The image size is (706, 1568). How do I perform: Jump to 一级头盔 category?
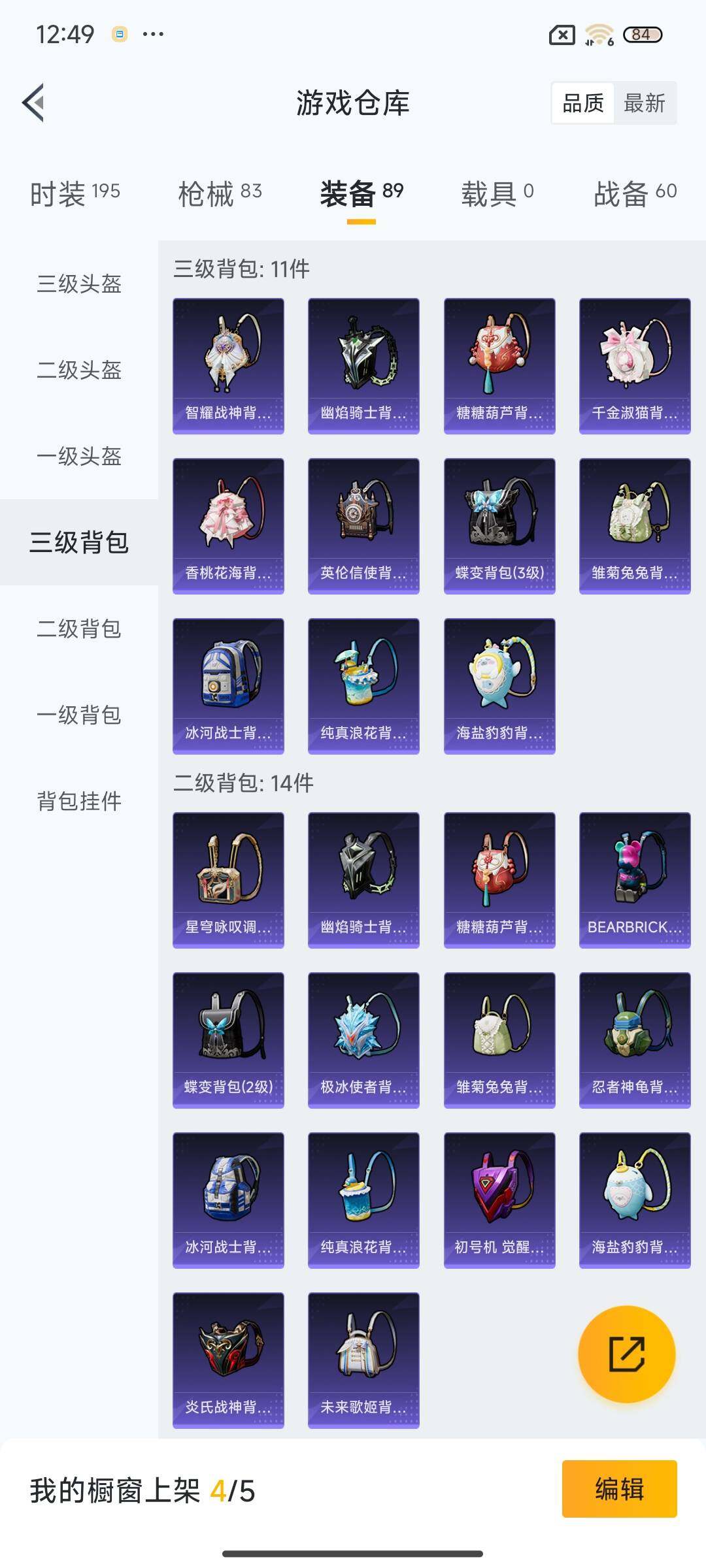(79, 457)
